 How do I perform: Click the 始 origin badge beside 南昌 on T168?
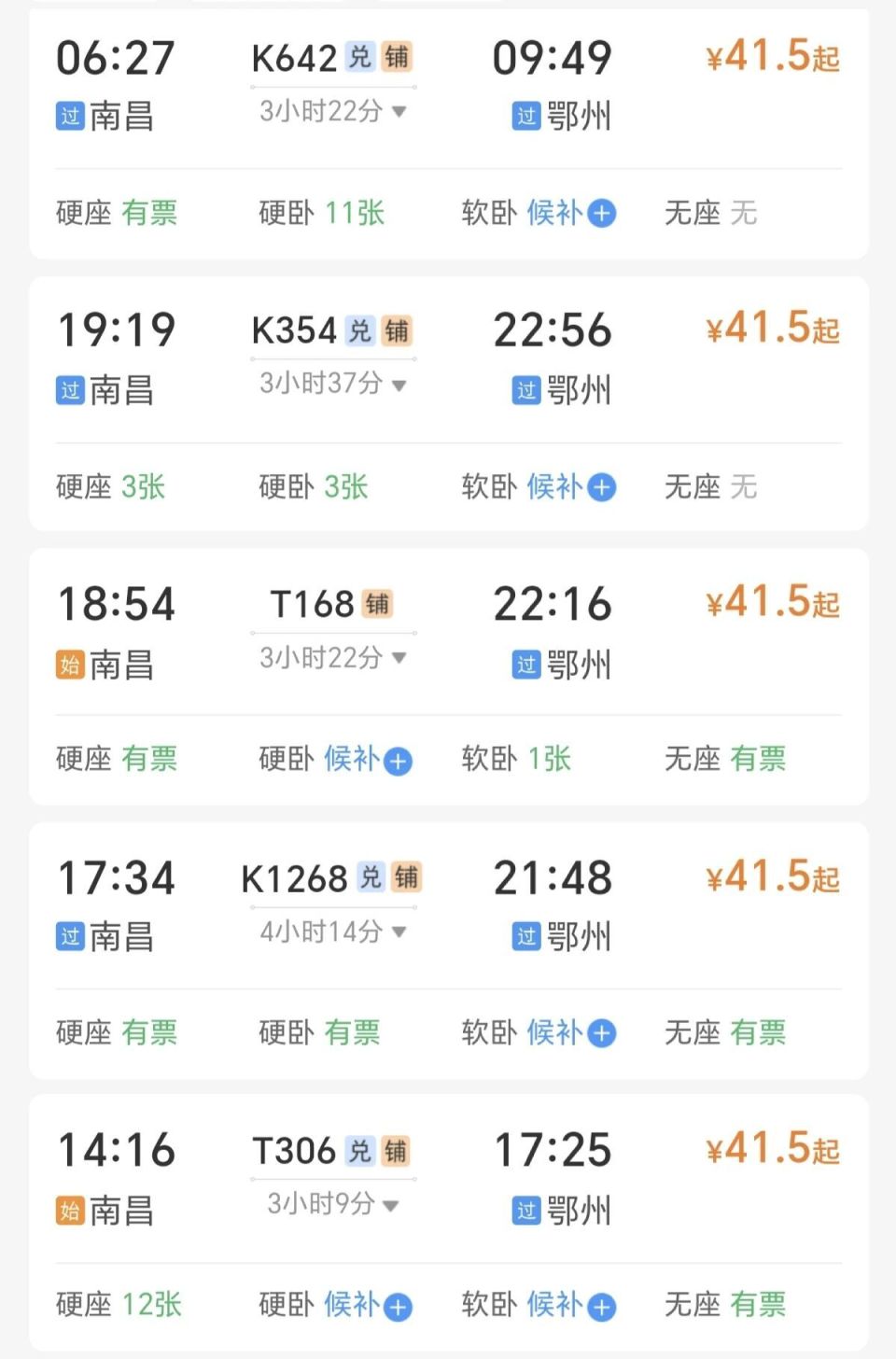(68, 665)
